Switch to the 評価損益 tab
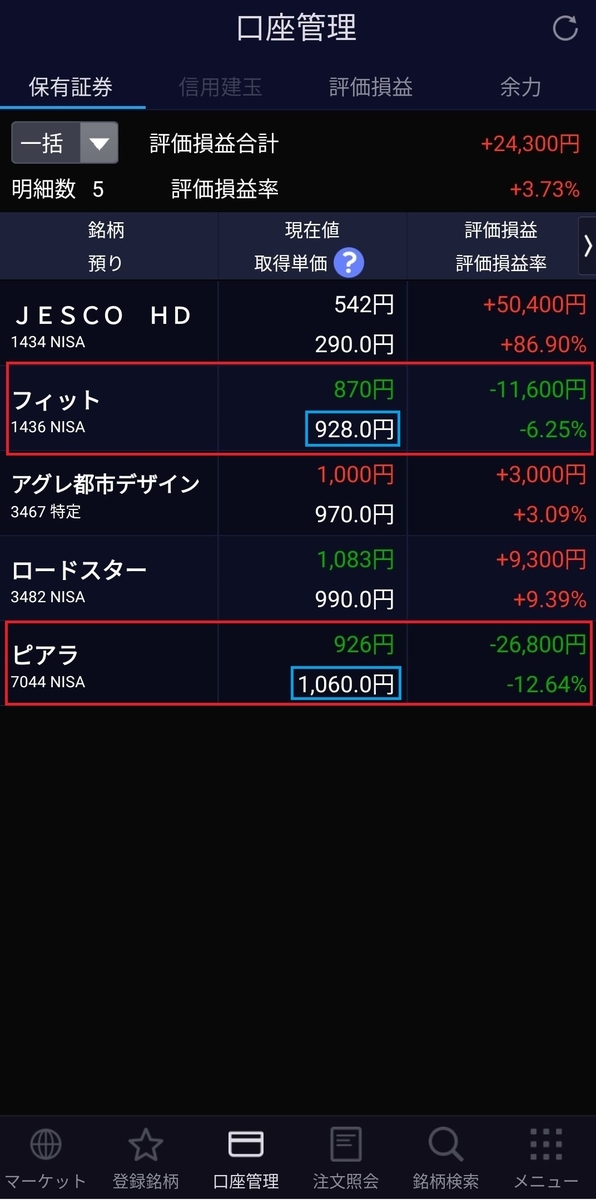 371,87
